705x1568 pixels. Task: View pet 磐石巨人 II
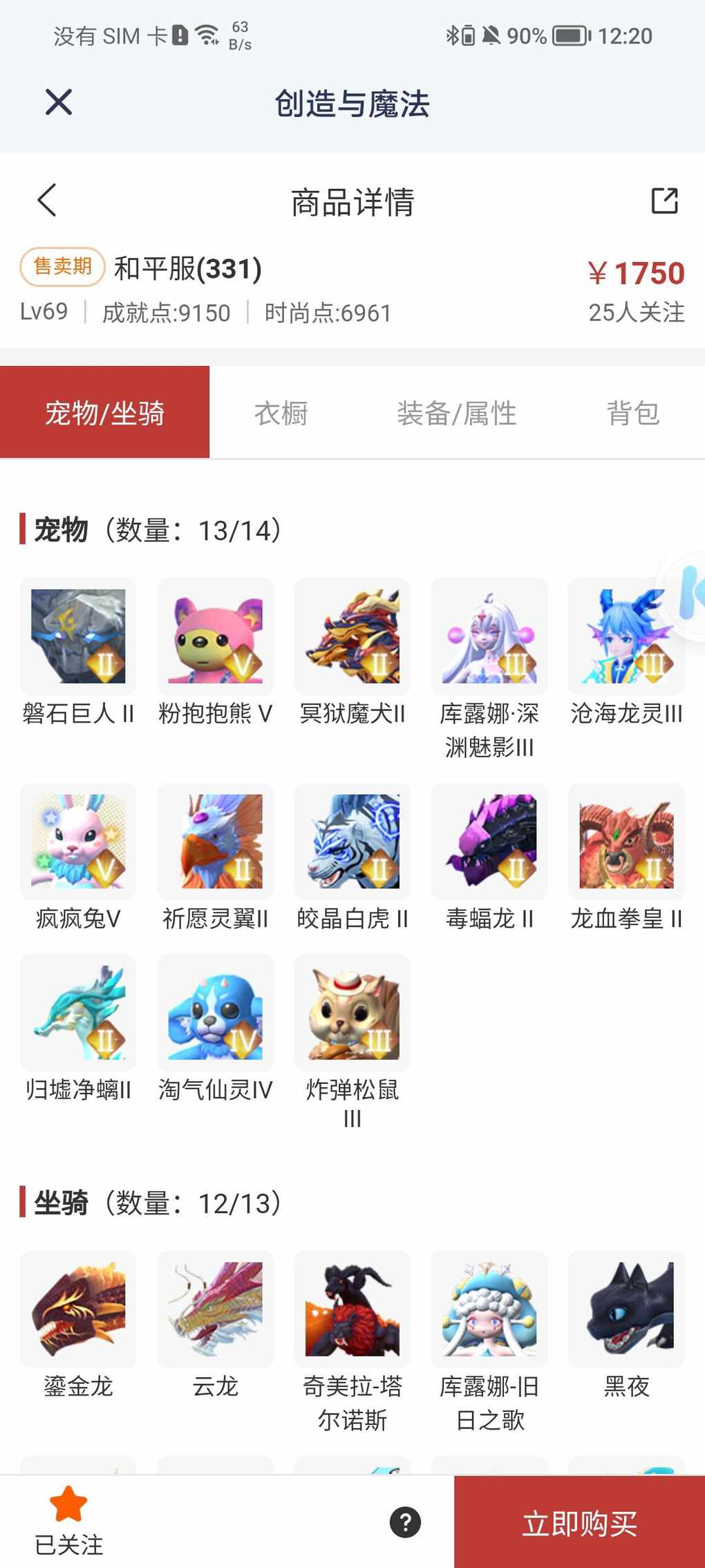pos(78,636)
